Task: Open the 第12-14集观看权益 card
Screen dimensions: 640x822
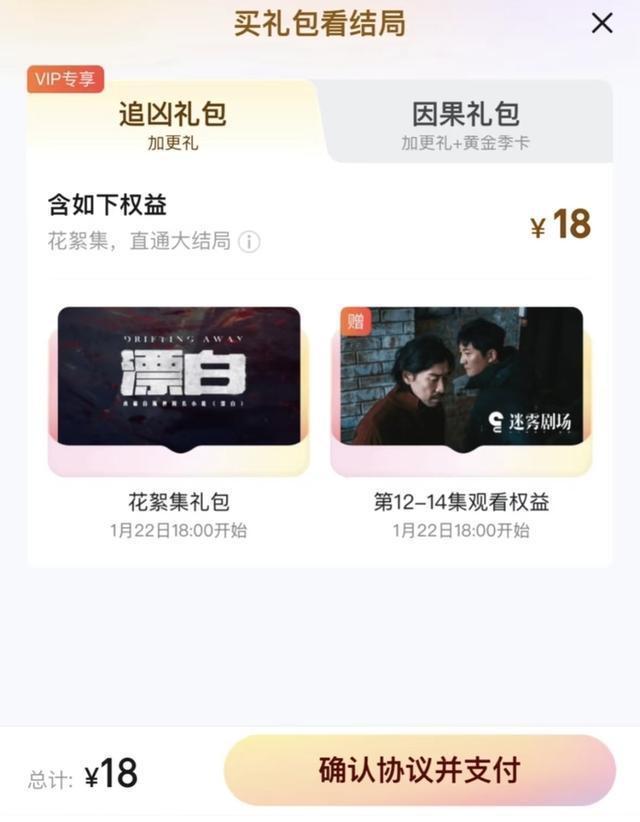Action: [x=461, y=390]
